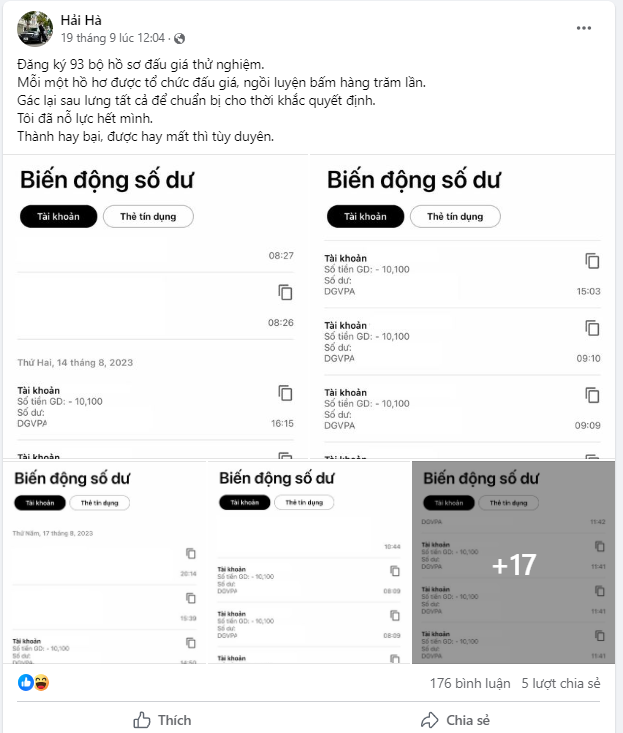Open the 176 bình luận comments
Image resolution: width=623 pixels, height=733 pixels.
(468, 684)
